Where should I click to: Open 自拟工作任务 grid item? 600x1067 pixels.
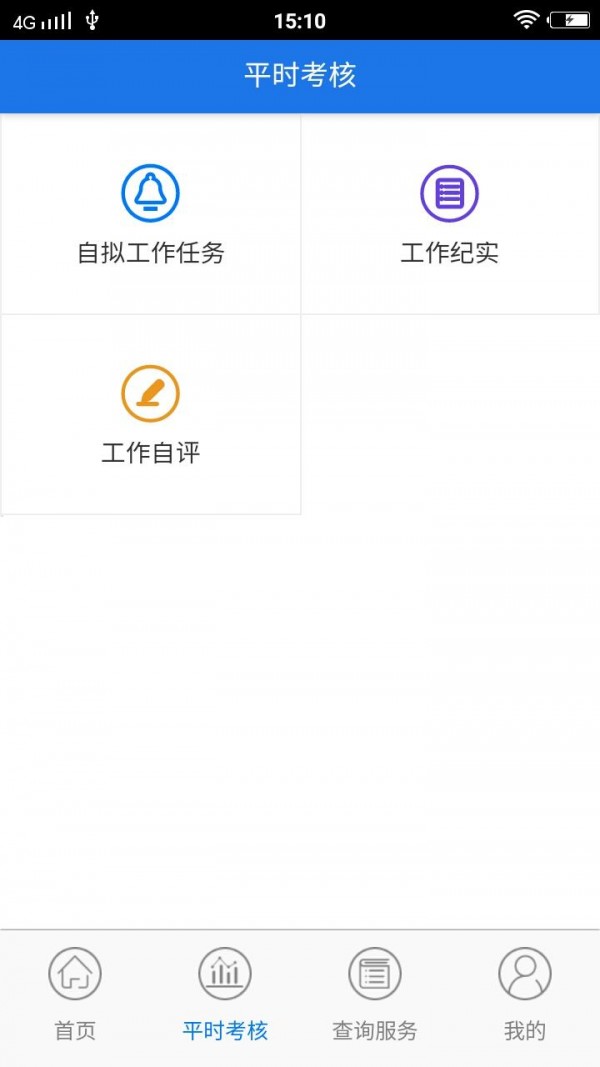click(150, 215)
